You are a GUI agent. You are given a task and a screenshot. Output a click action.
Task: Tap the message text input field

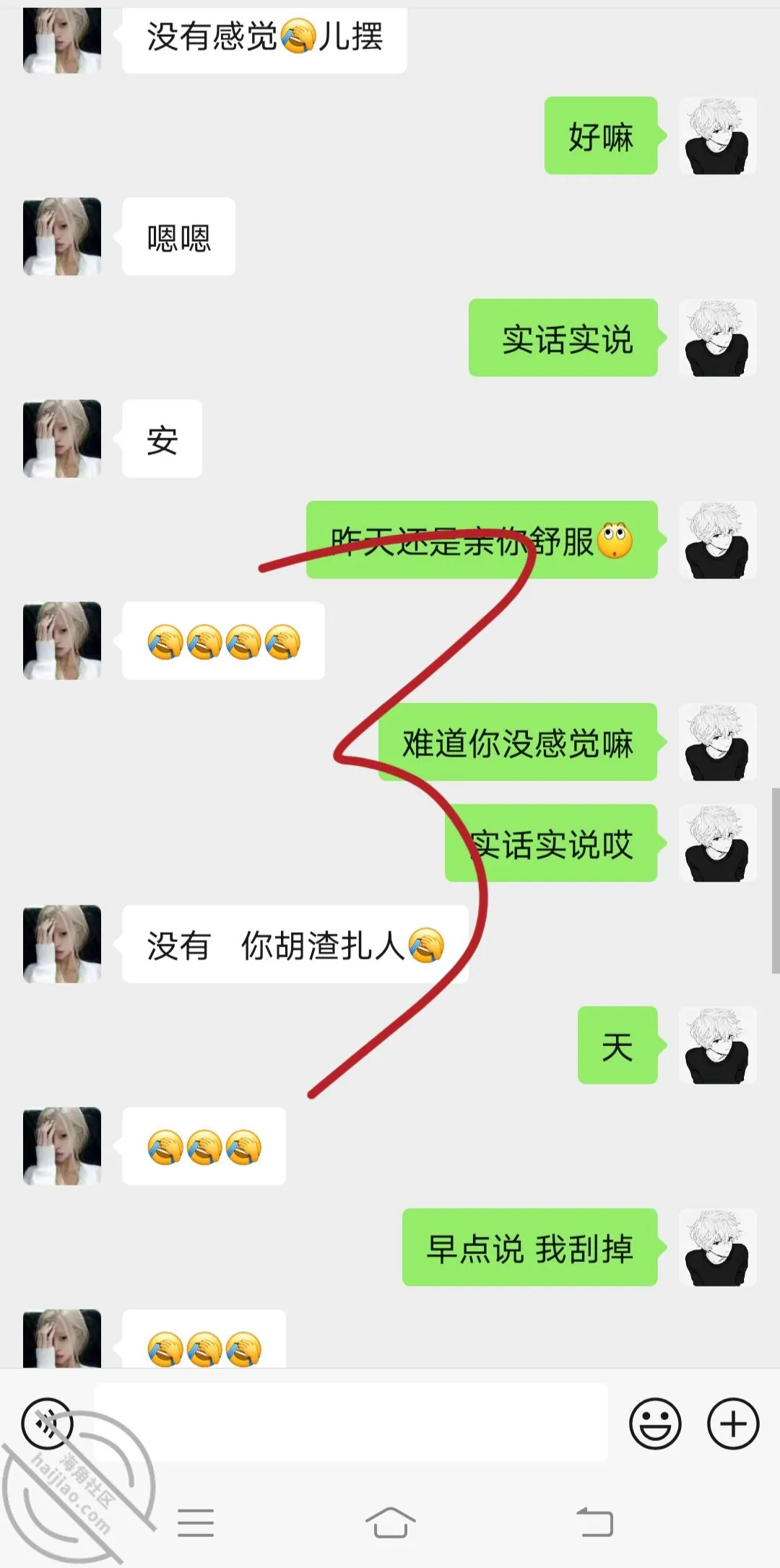click(x=350, y=1423)
